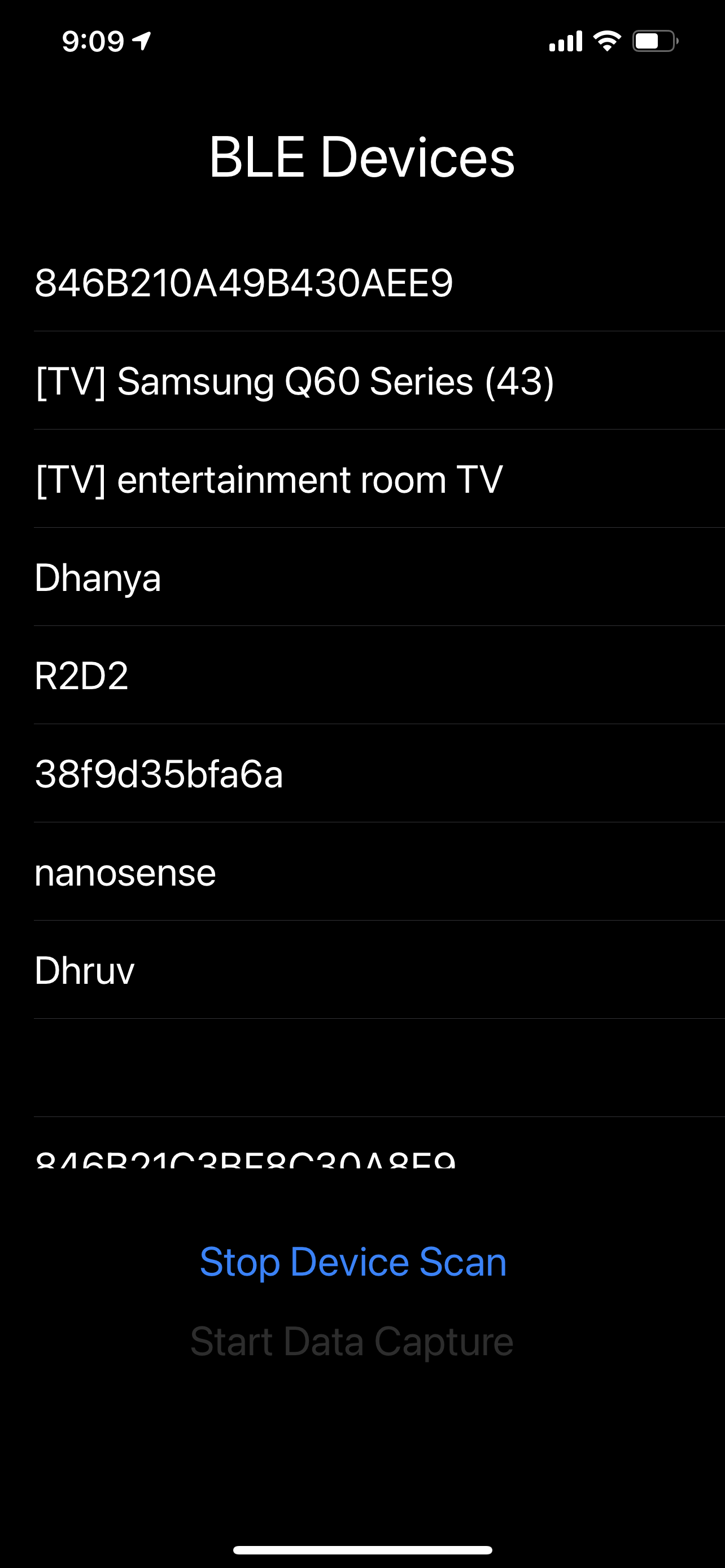Pick the nanosense device
The image size is (725, 1568).
tap(362, 871)
